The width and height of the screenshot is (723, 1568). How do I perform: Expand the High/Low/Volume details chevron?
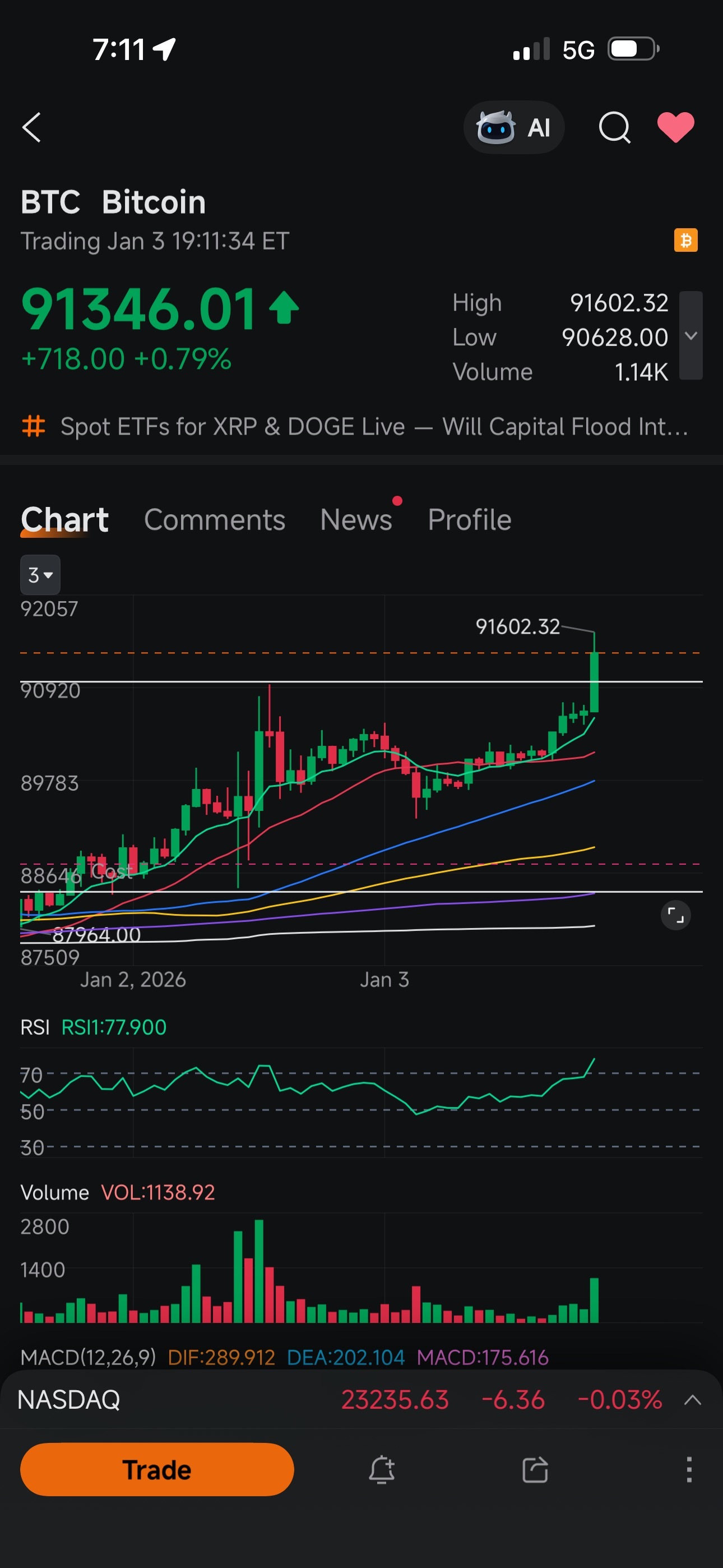click(x=690, y=335)
